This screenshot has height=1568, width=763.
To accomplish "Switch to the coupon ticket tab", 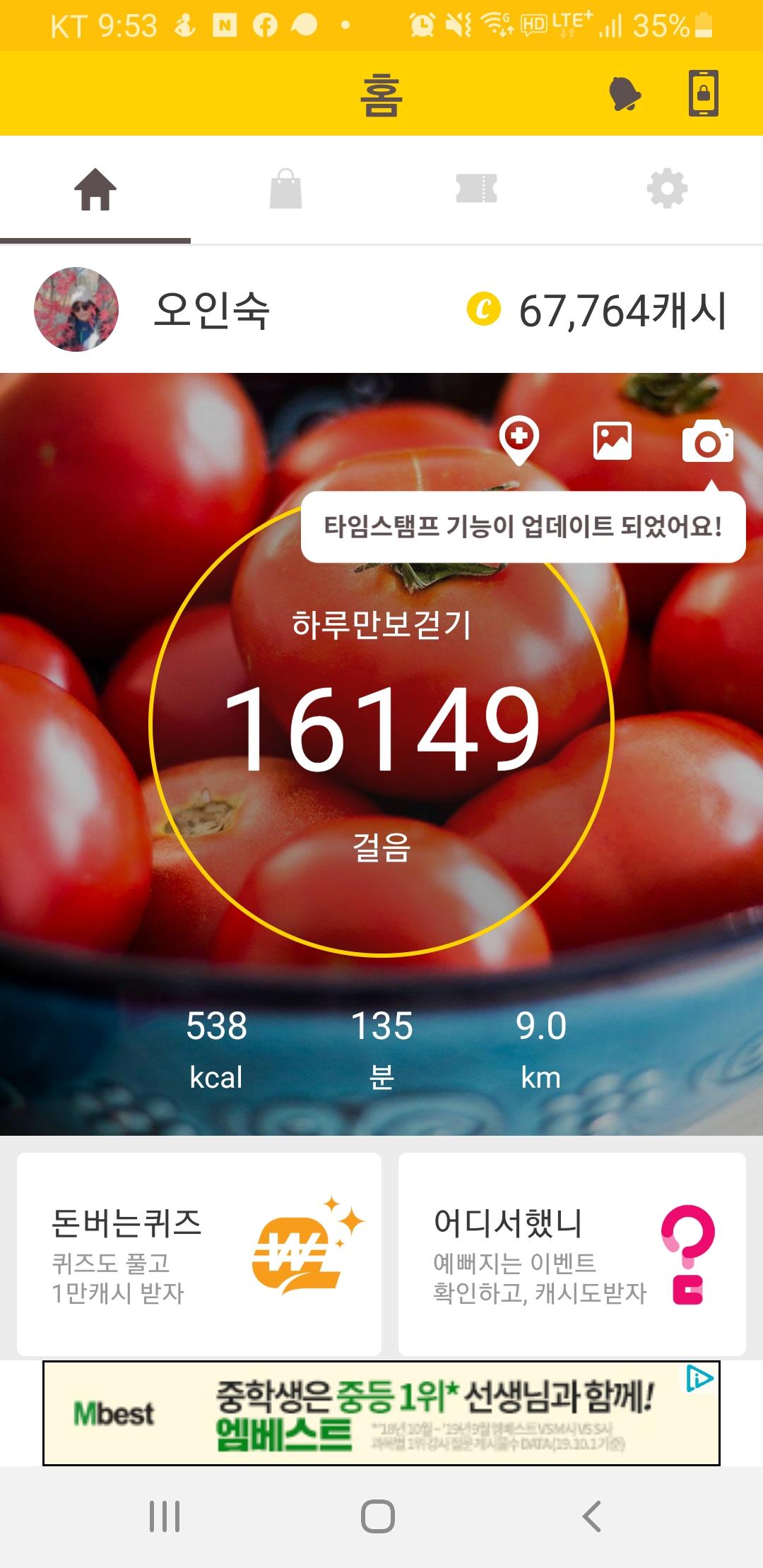I will [x=477, y=189].
